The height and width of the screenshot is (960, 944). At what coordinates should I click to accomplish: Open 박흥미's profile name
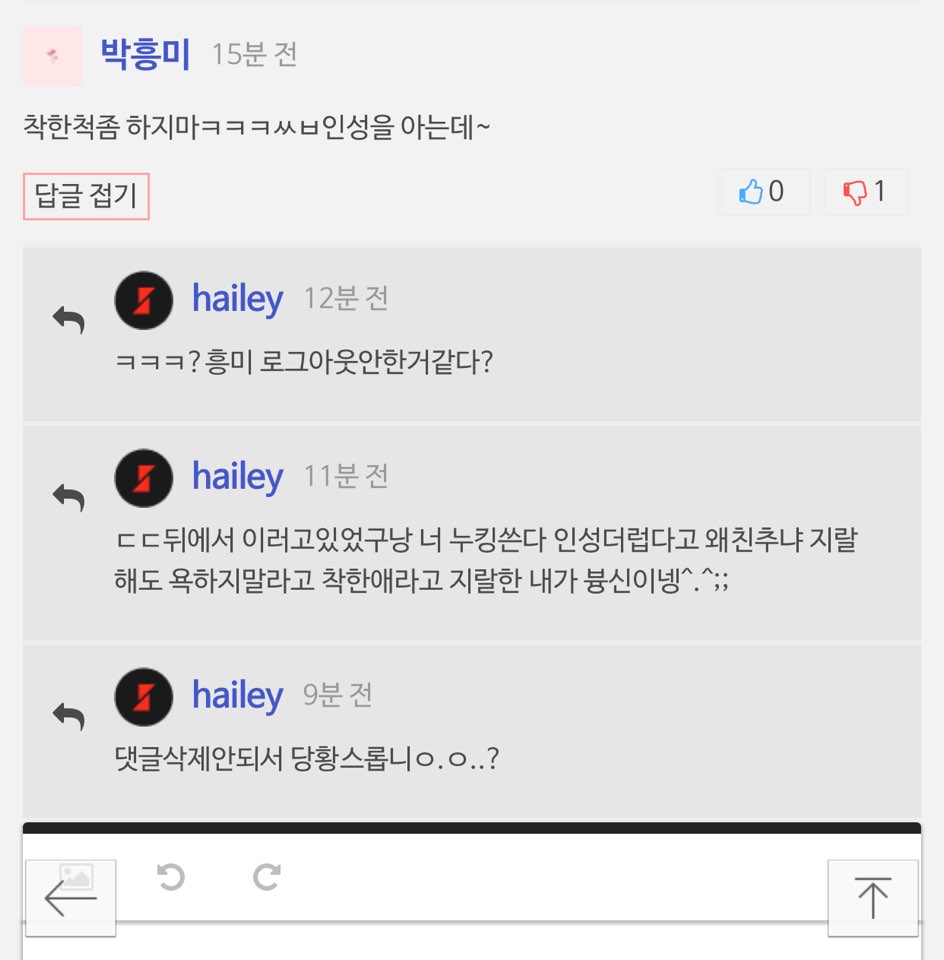point(146,53)
